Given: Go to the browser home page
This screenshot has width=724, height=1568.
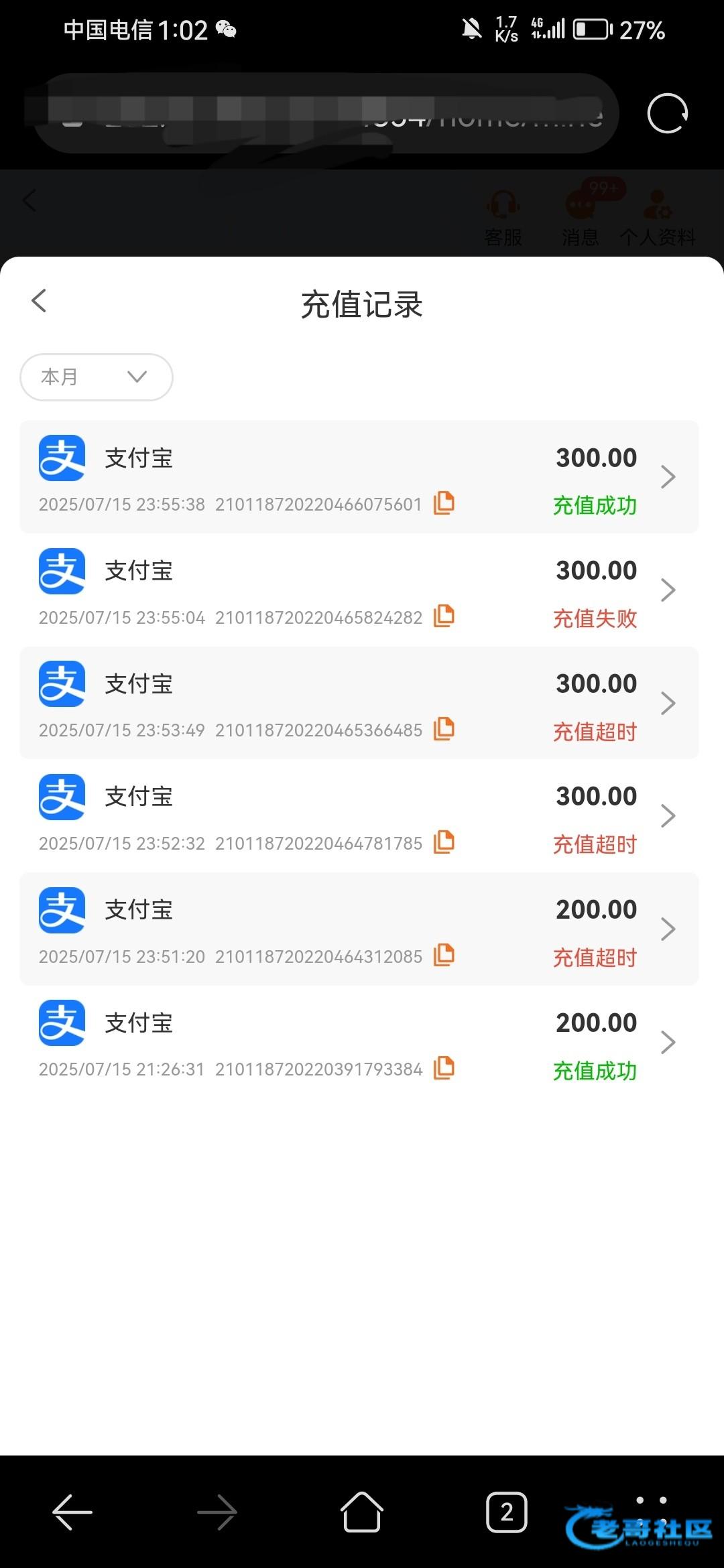Looking at the screenshot, I should 361,1512.
